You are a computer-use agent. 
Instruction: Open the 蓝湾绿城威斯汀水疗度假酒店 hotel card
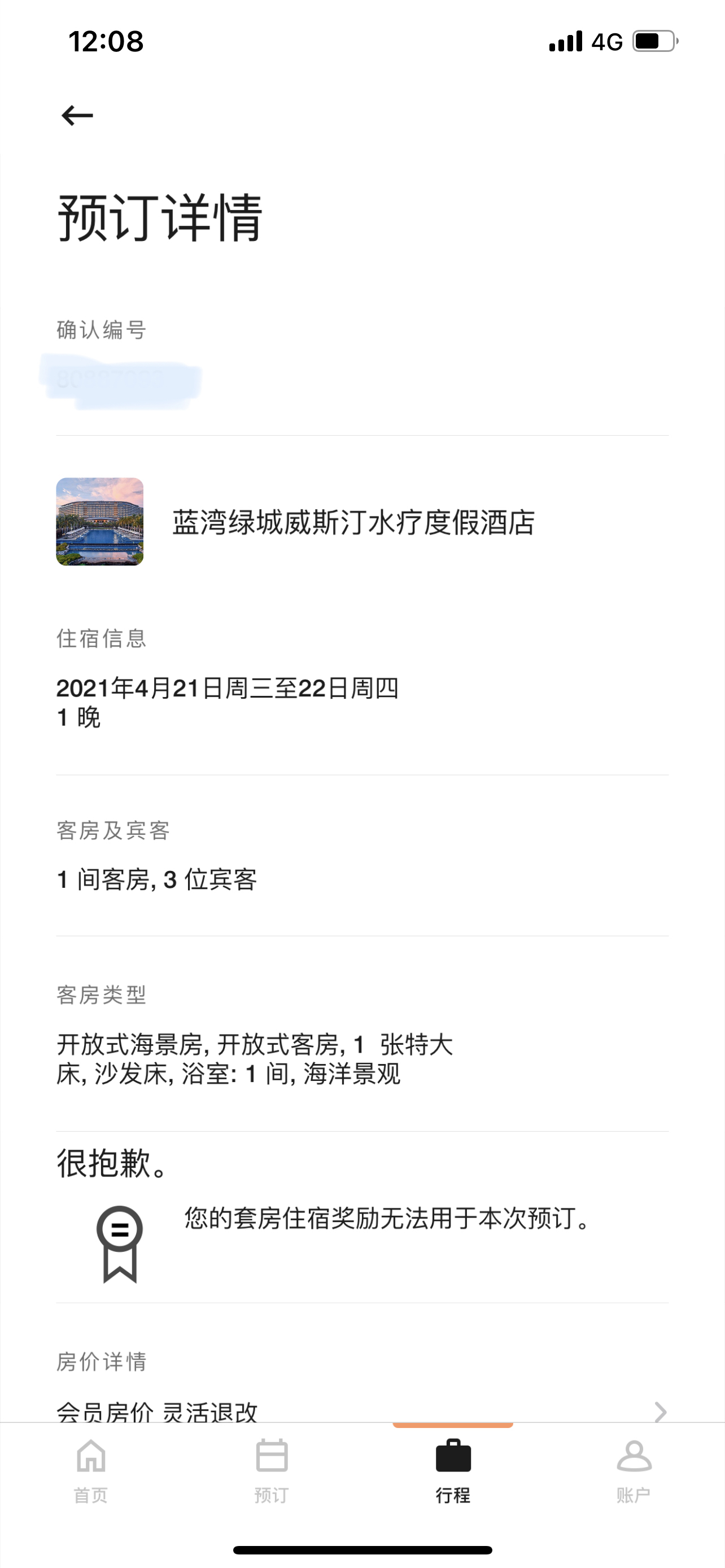pos(353,522)
